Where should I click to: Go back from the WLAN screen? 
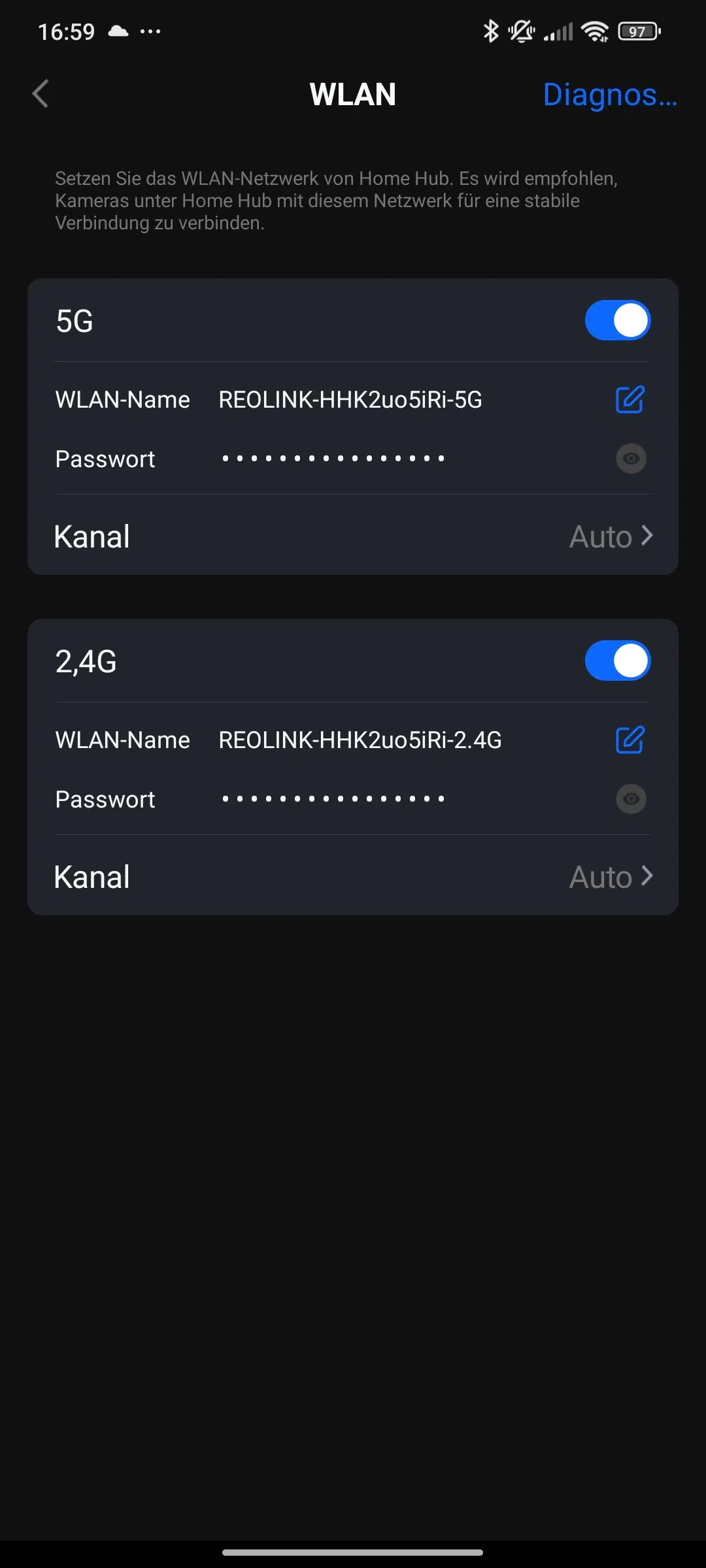(x=41, y=93)
